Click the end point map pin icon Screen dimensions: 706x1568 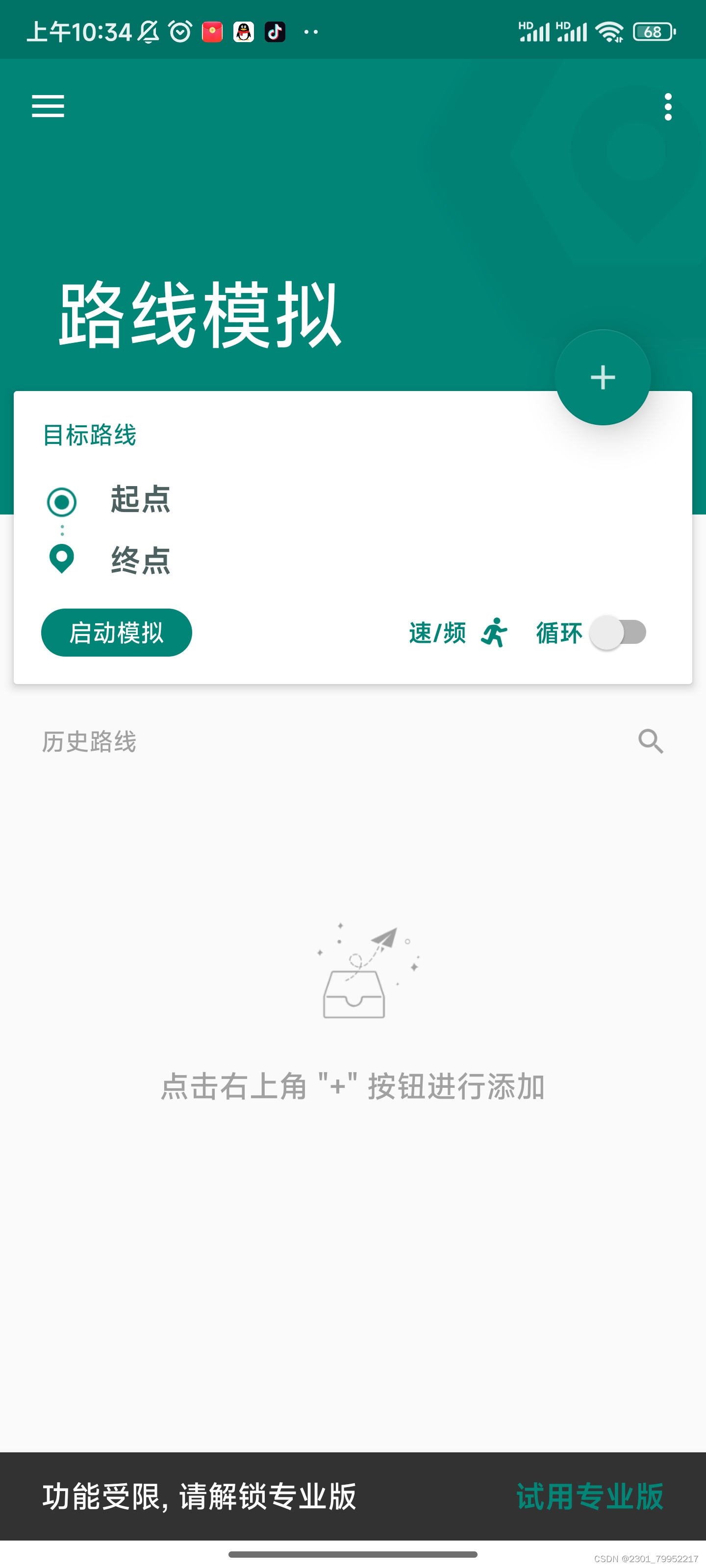click(61, 558)
